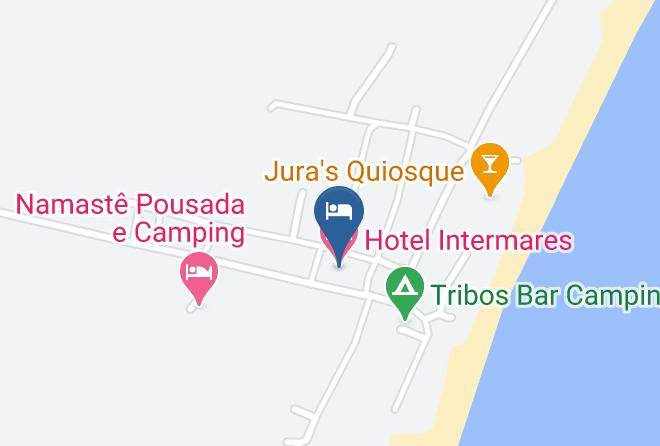Select the Jura's Quiosque bar pin
The height and width of the screenshot is (446, 660).
click(490, 168)
